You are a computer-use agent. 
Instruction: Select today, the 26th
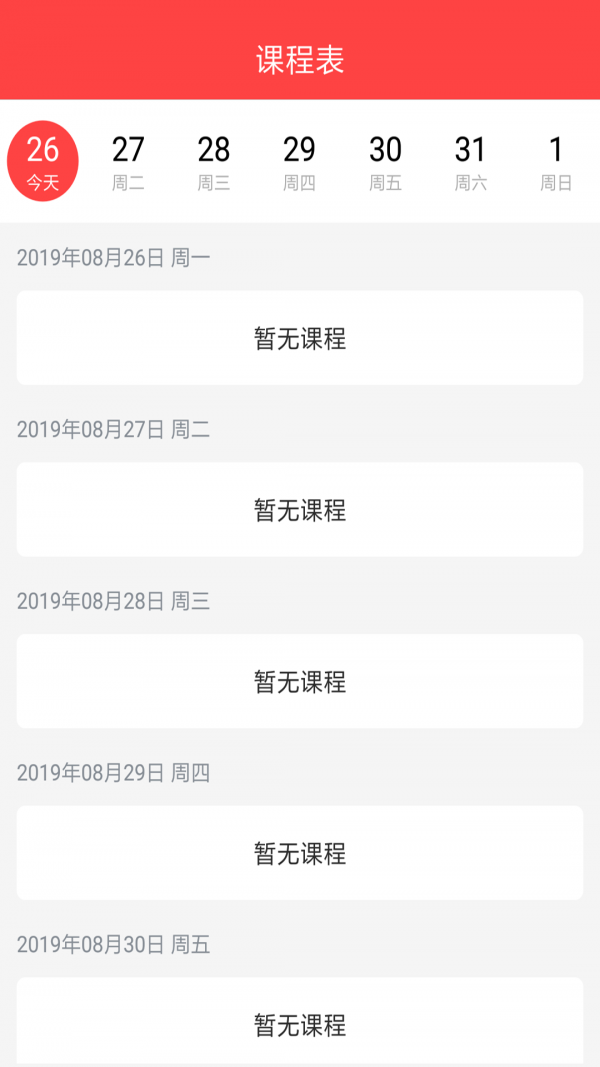coord(43,162)
